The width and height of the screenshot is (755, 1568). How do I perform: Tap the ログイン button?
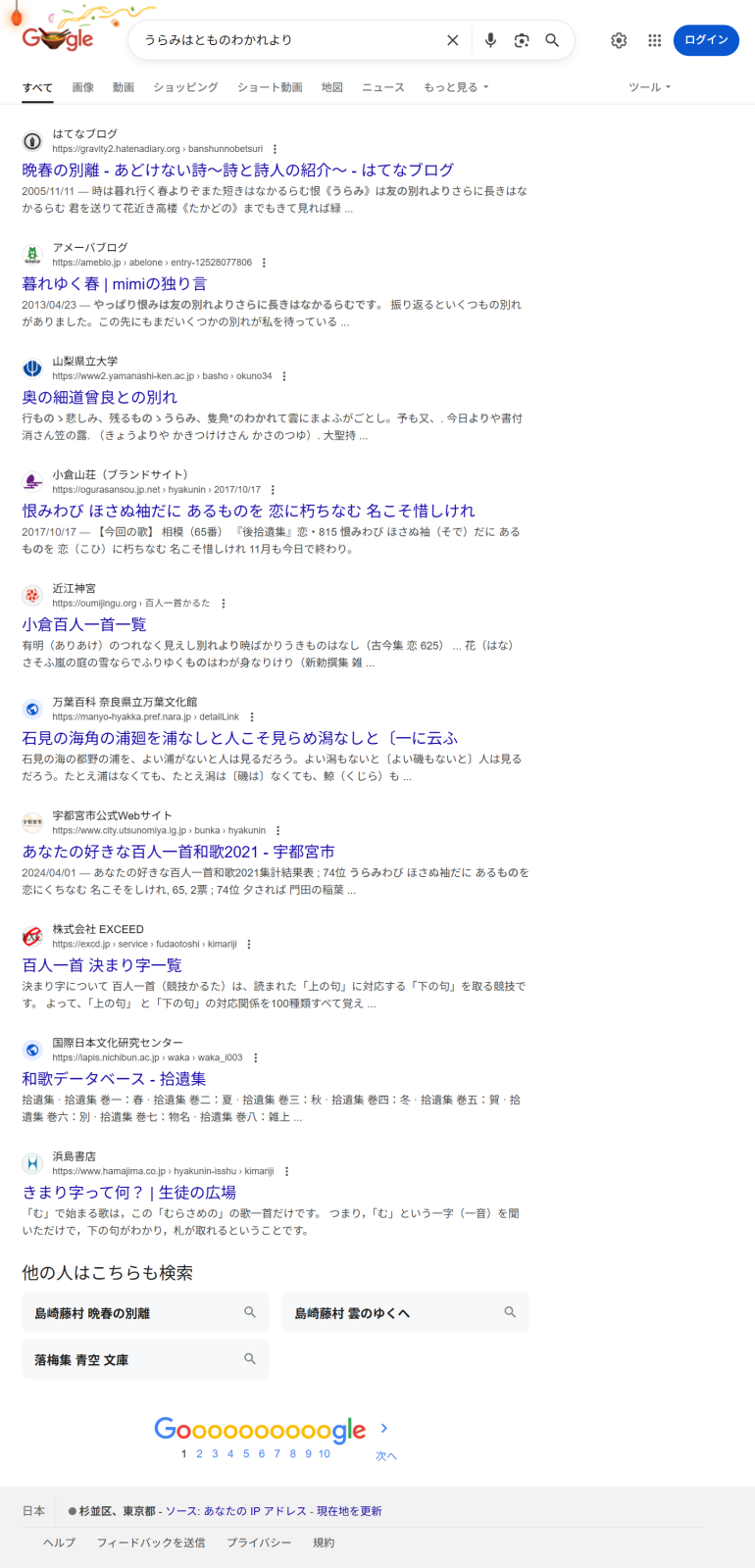click(706, 40)
